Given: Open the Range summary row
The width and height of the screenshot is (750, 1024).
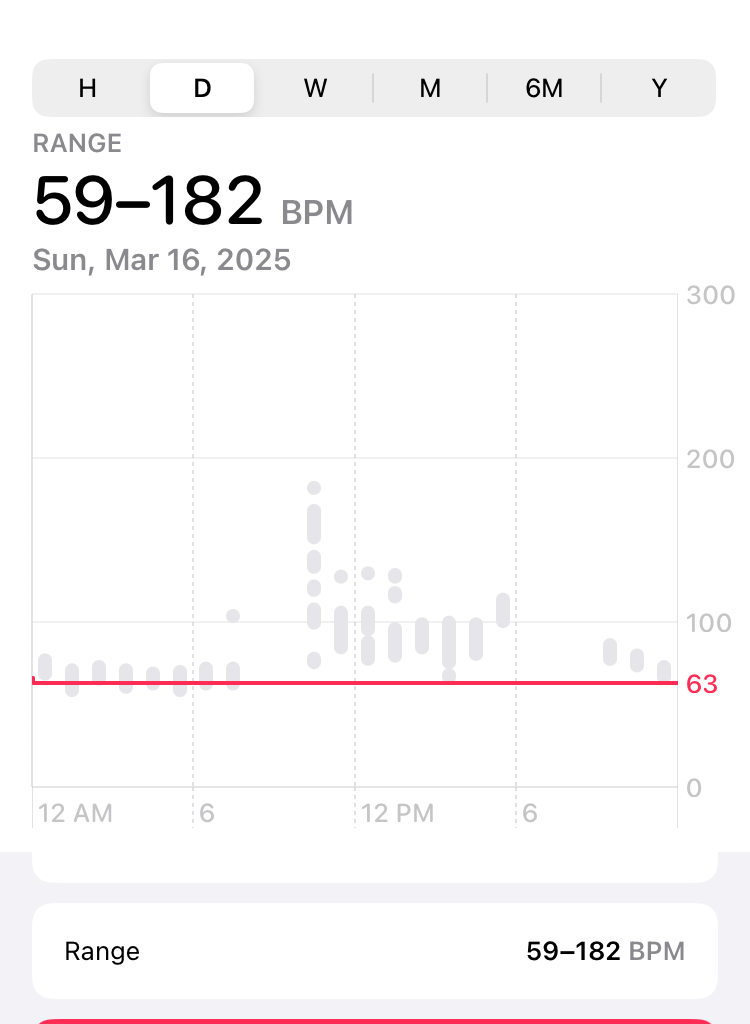Looking at the screenshot, I should click(x=375, y=951).
